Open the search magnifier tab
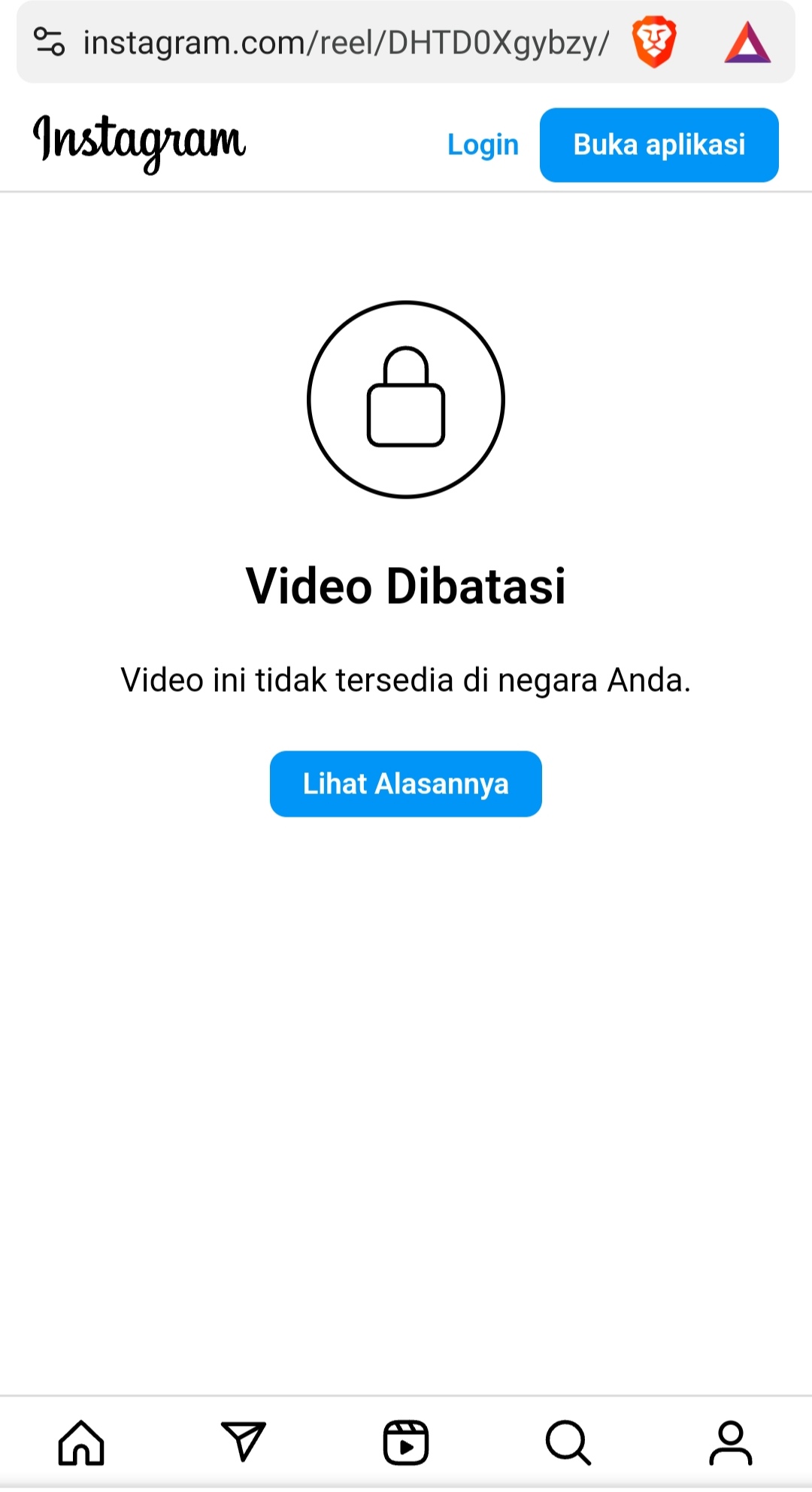The width and height of the screenshot is (812, 1492). (x=568, y=1442)
